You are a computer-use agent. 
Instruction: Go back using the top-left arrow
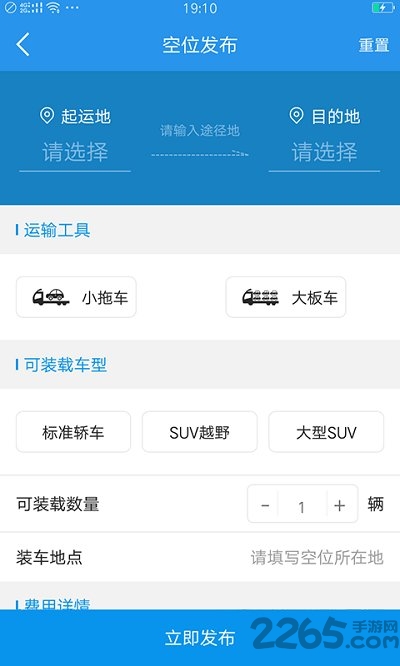pyautogui.click(x=23, y=45)
